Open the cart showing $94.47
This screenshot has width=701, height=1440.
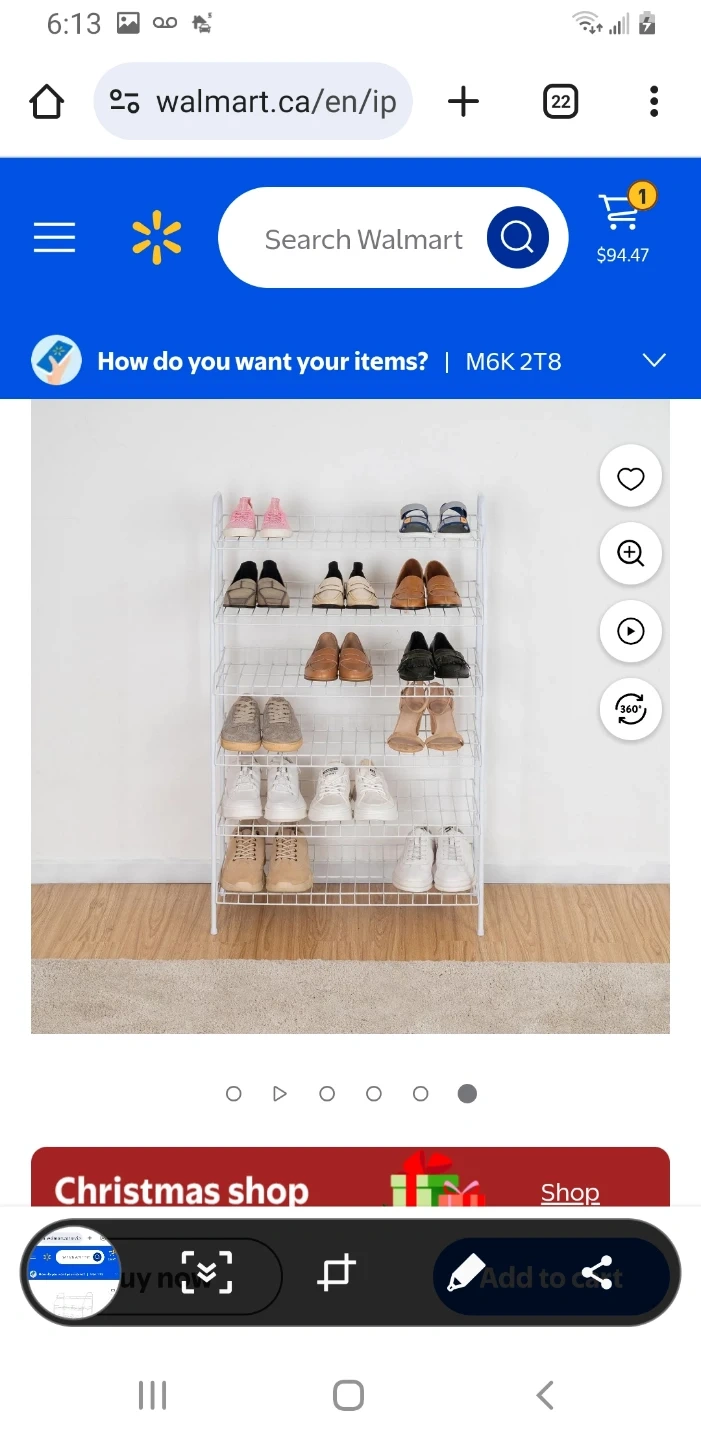click(x=623, y=227)
